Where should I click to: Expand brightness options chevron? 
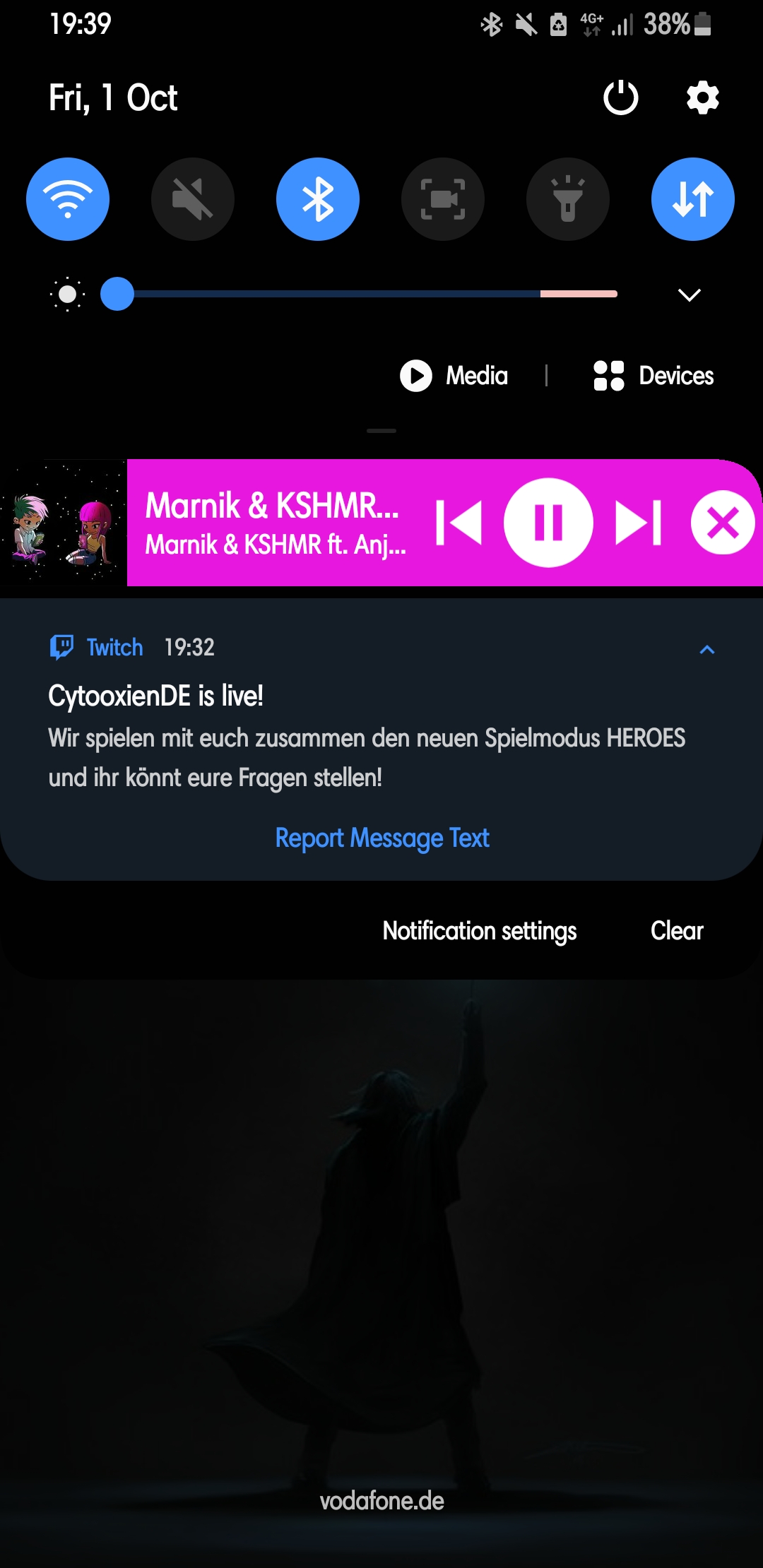(x=689, y=295)
